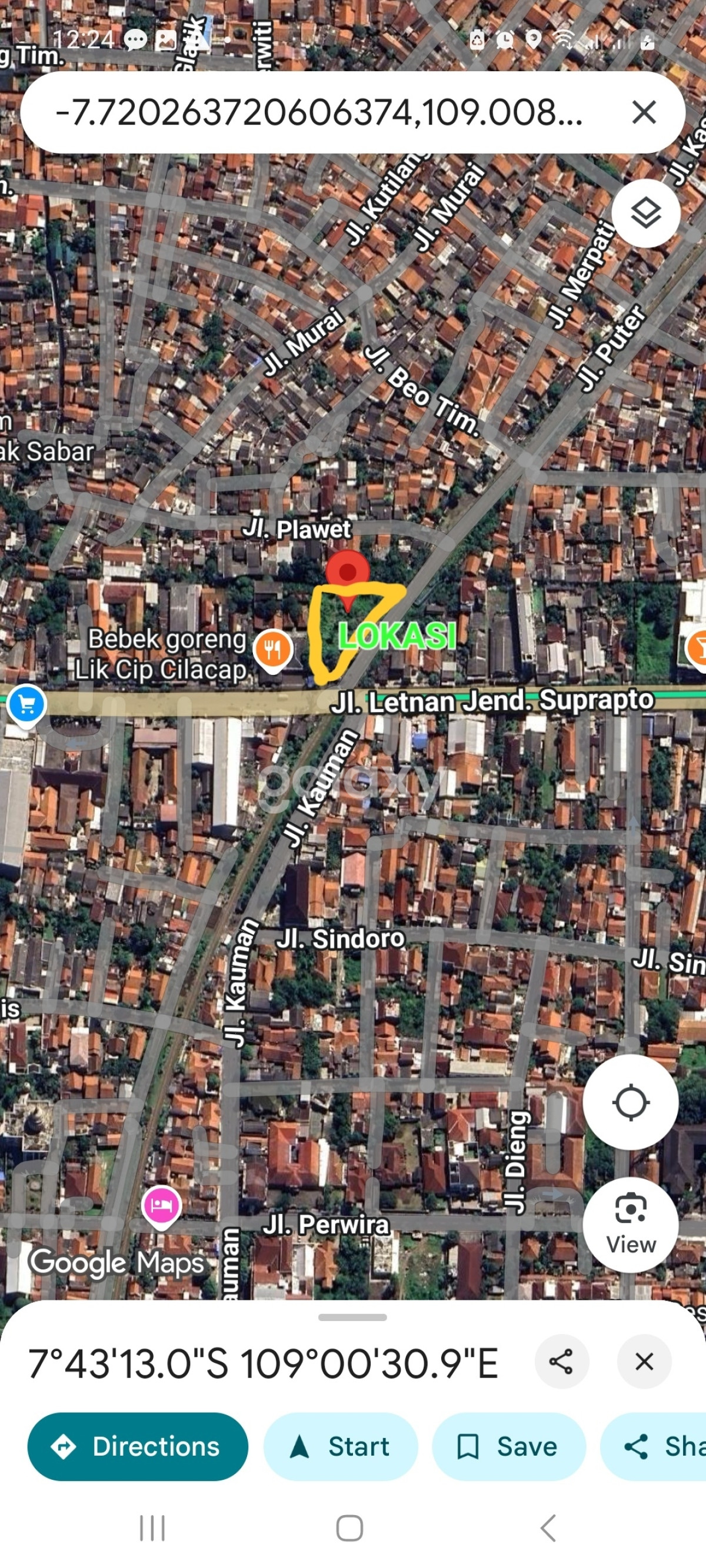Expand the location sheet using its handle
Screen dimensions: 706x1568
[x=352, y=1317]
